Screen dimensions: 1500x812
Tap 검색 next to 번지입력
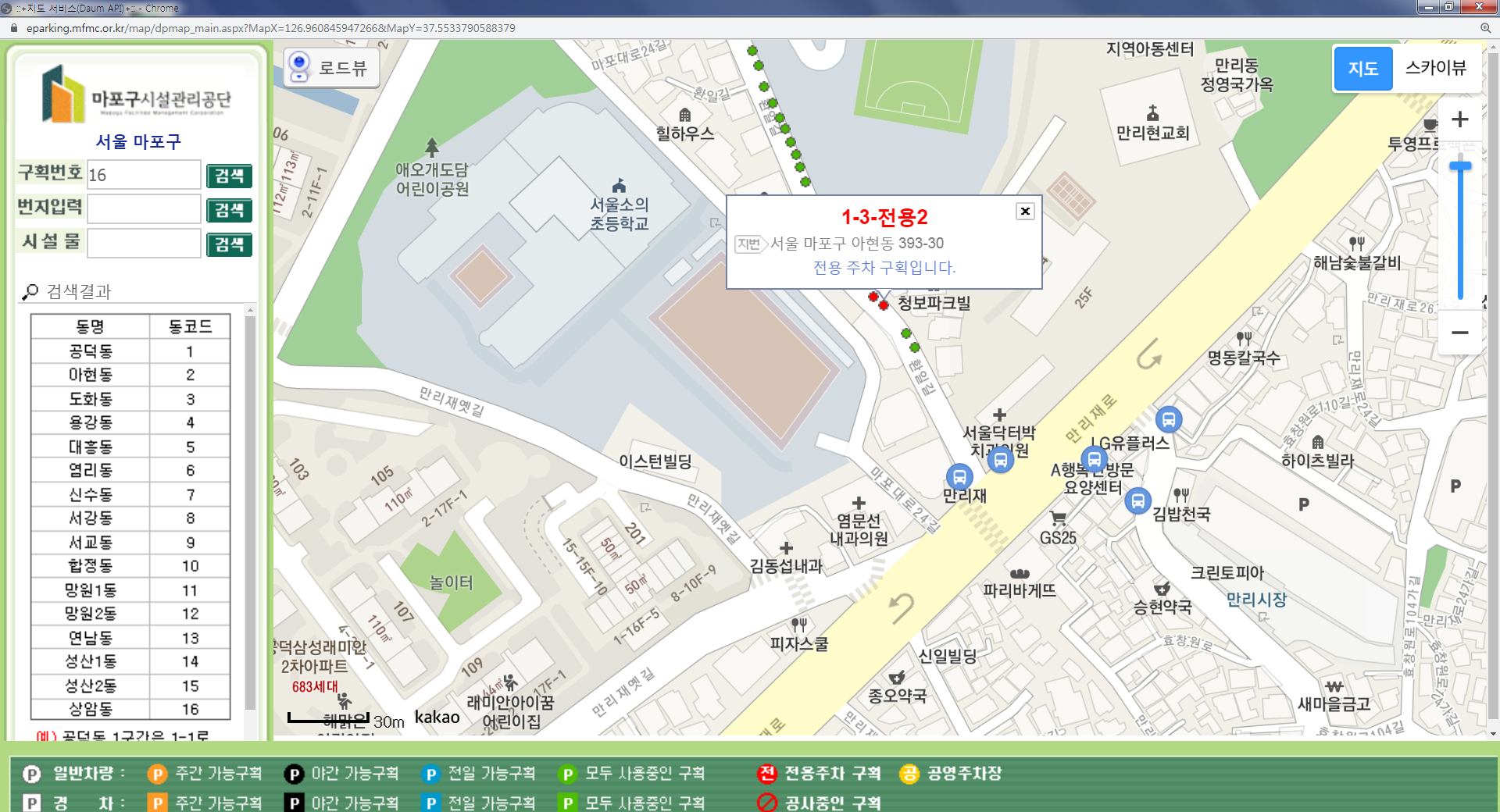229,210
